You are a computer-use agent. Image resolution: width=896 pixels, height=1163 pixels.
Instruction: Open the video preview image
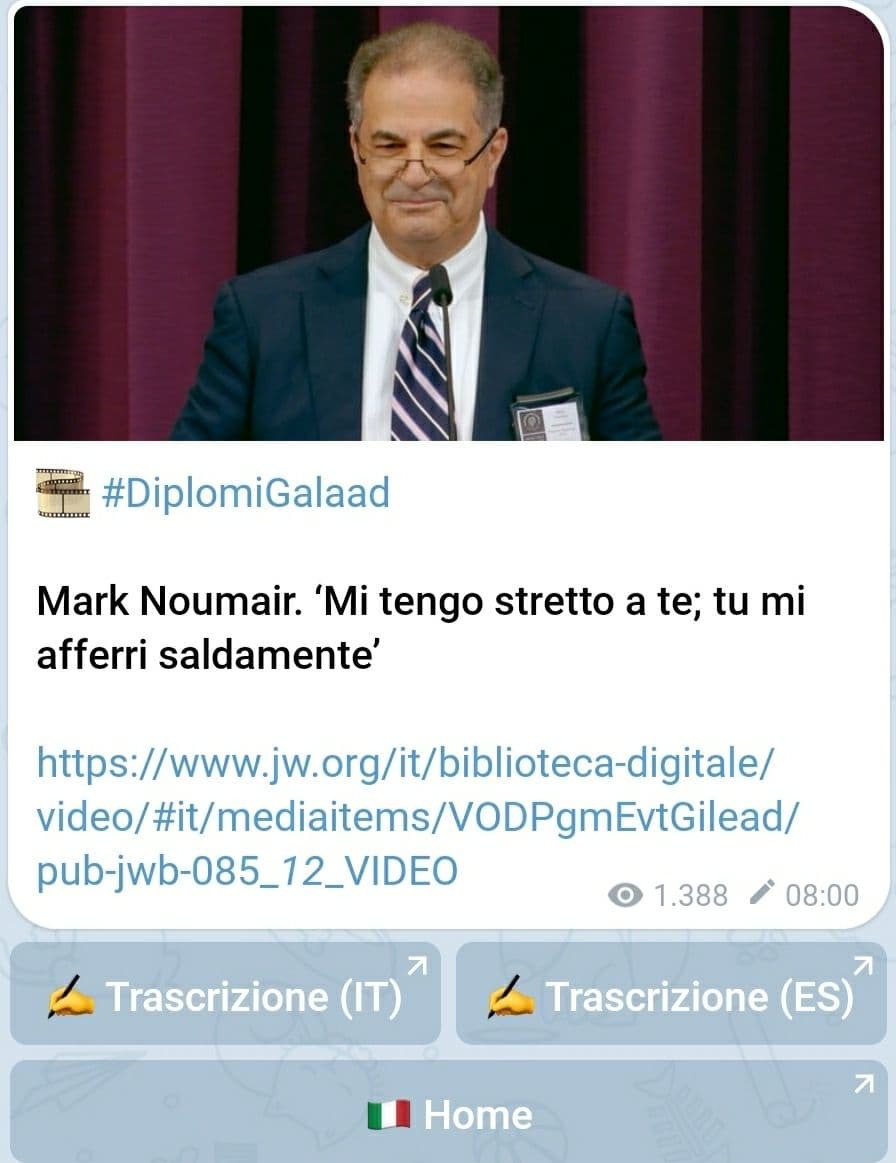(448, 225)
